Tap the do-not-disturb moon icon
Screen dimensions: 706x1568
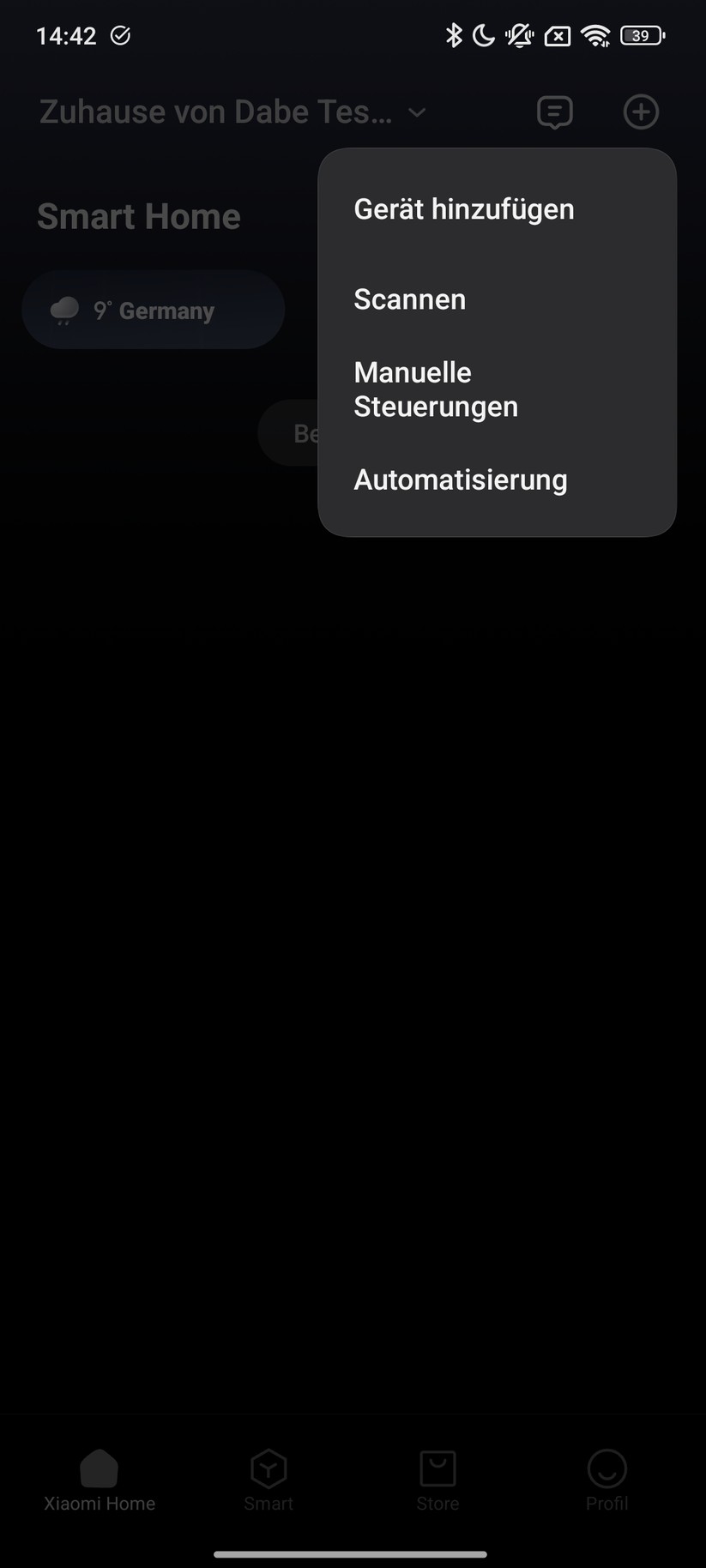point(485,35)
